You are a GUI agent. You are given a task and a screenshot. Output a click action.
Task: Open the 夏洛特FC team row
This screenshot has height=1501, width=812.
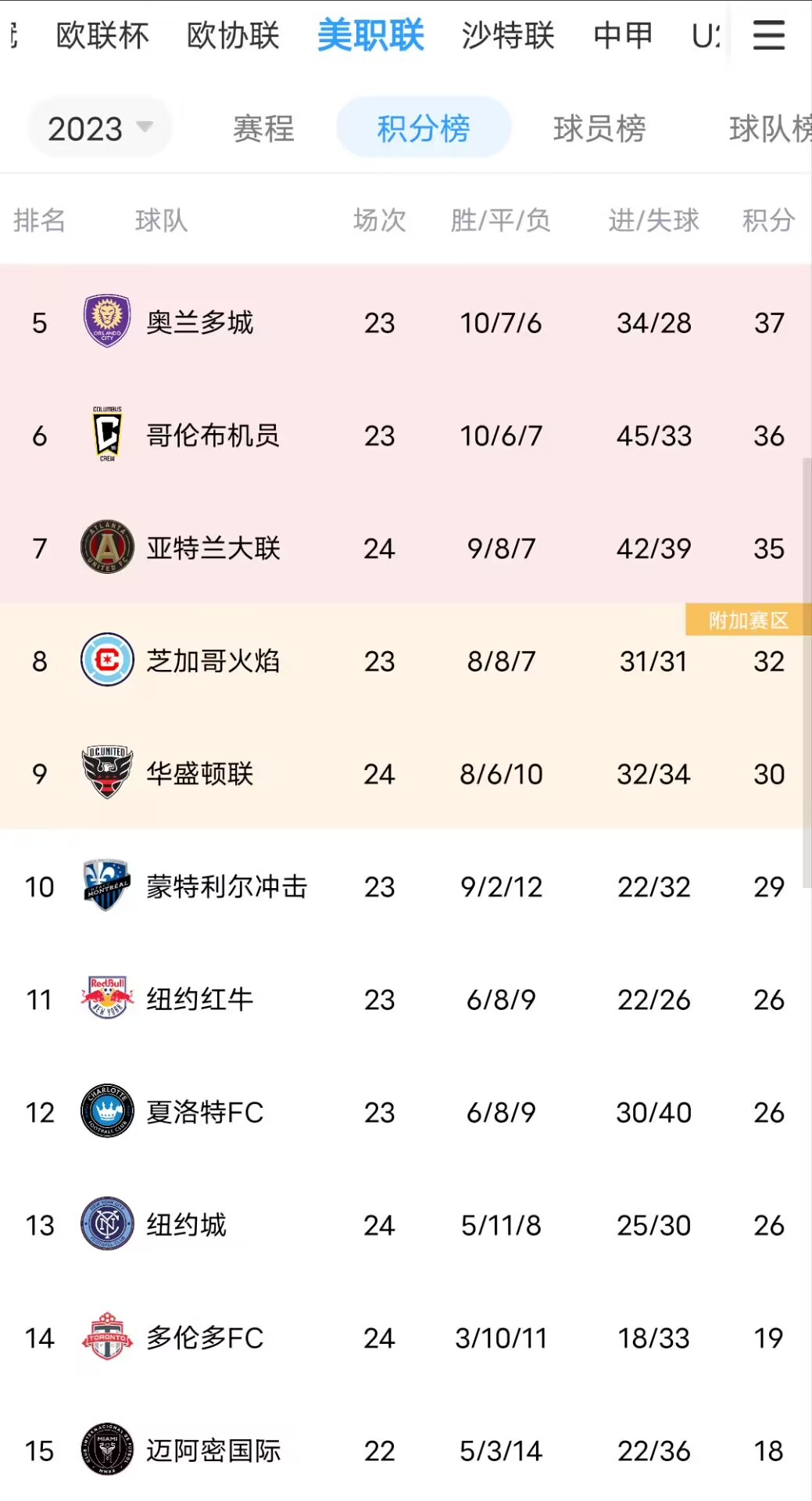[406, 1112]
